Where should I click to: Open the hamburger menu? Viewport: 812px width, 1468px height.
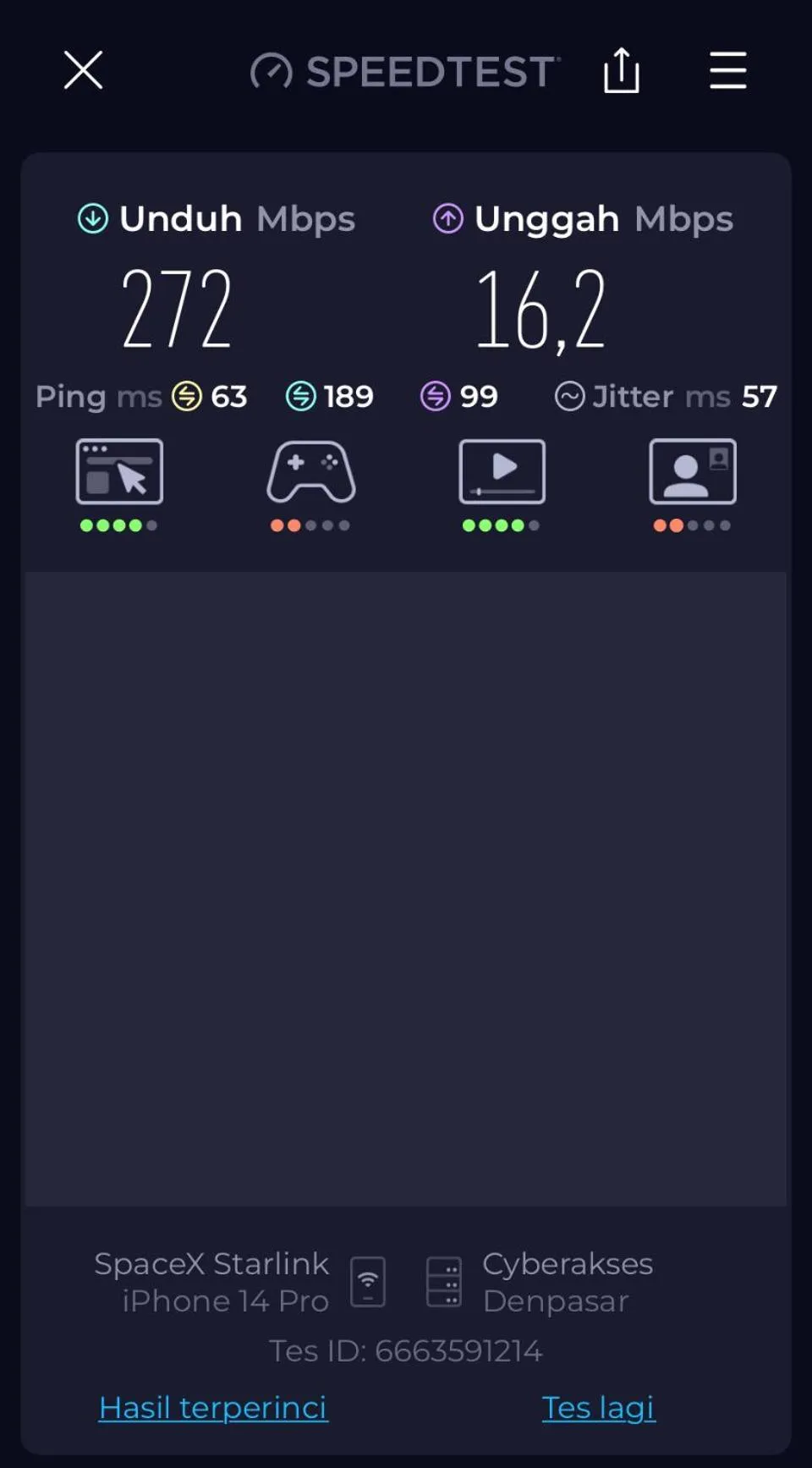(727, 70)
